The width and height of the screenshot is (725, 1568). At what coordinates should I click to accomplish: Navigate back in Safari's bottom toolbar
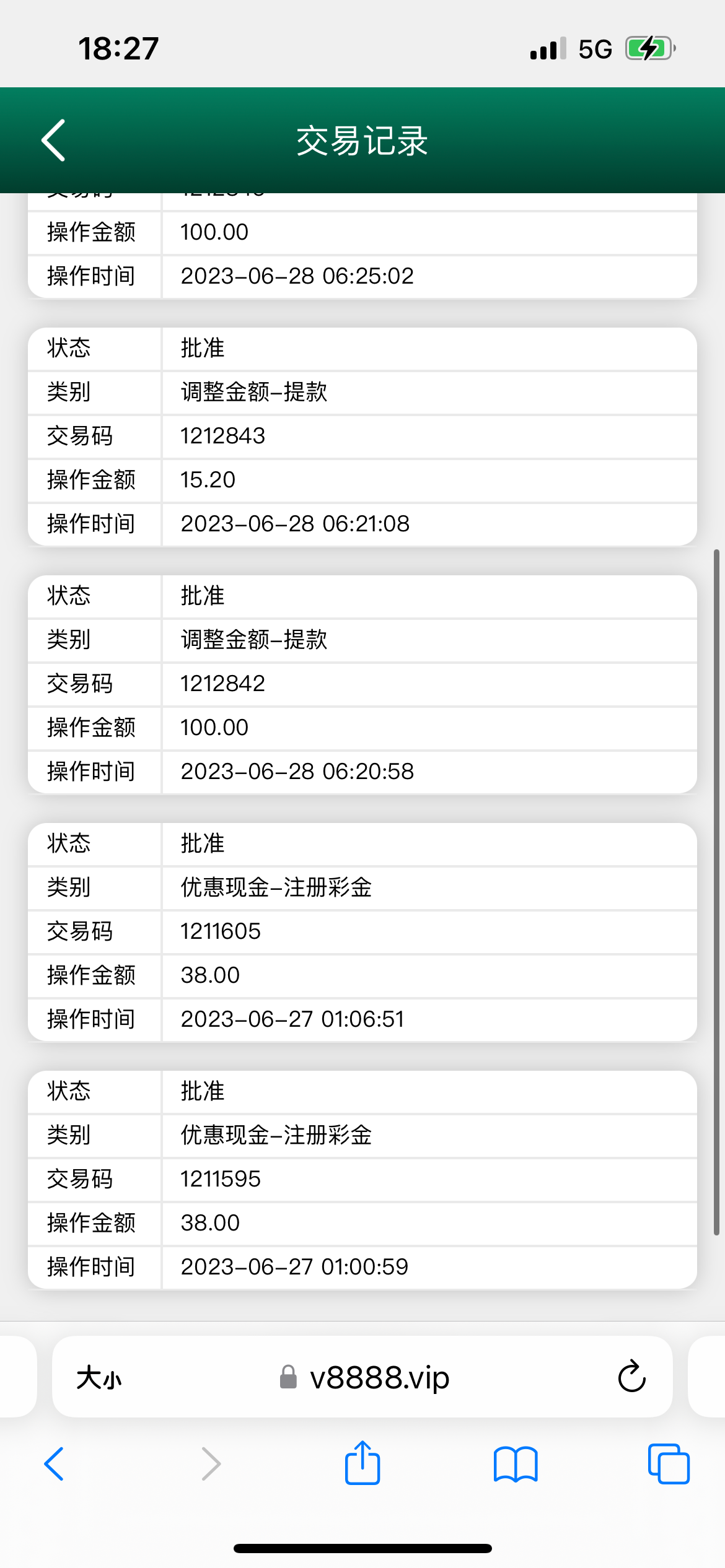tap(55, 1464)
